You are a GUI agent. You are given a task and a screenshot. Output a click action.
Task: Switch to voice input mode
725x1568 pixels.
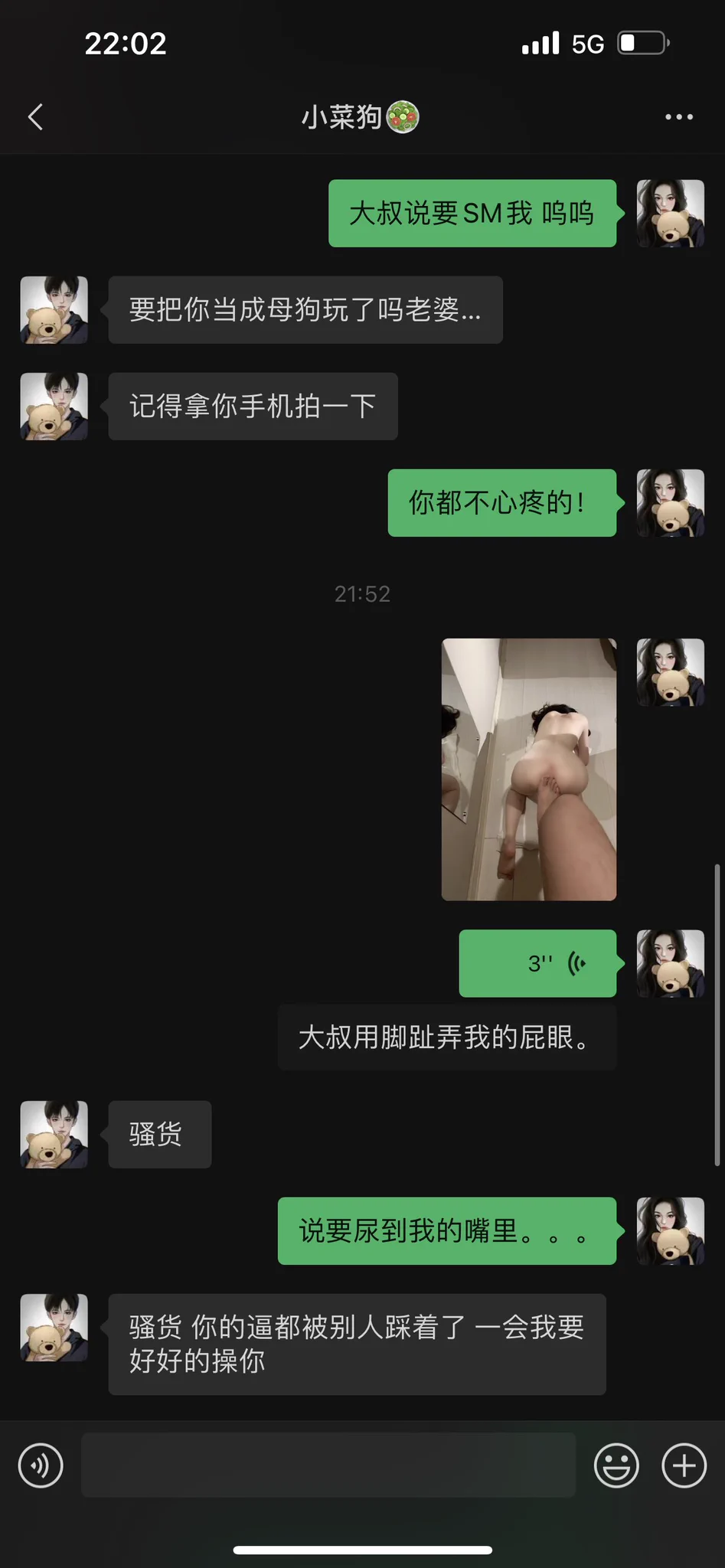coord(41,1465)
